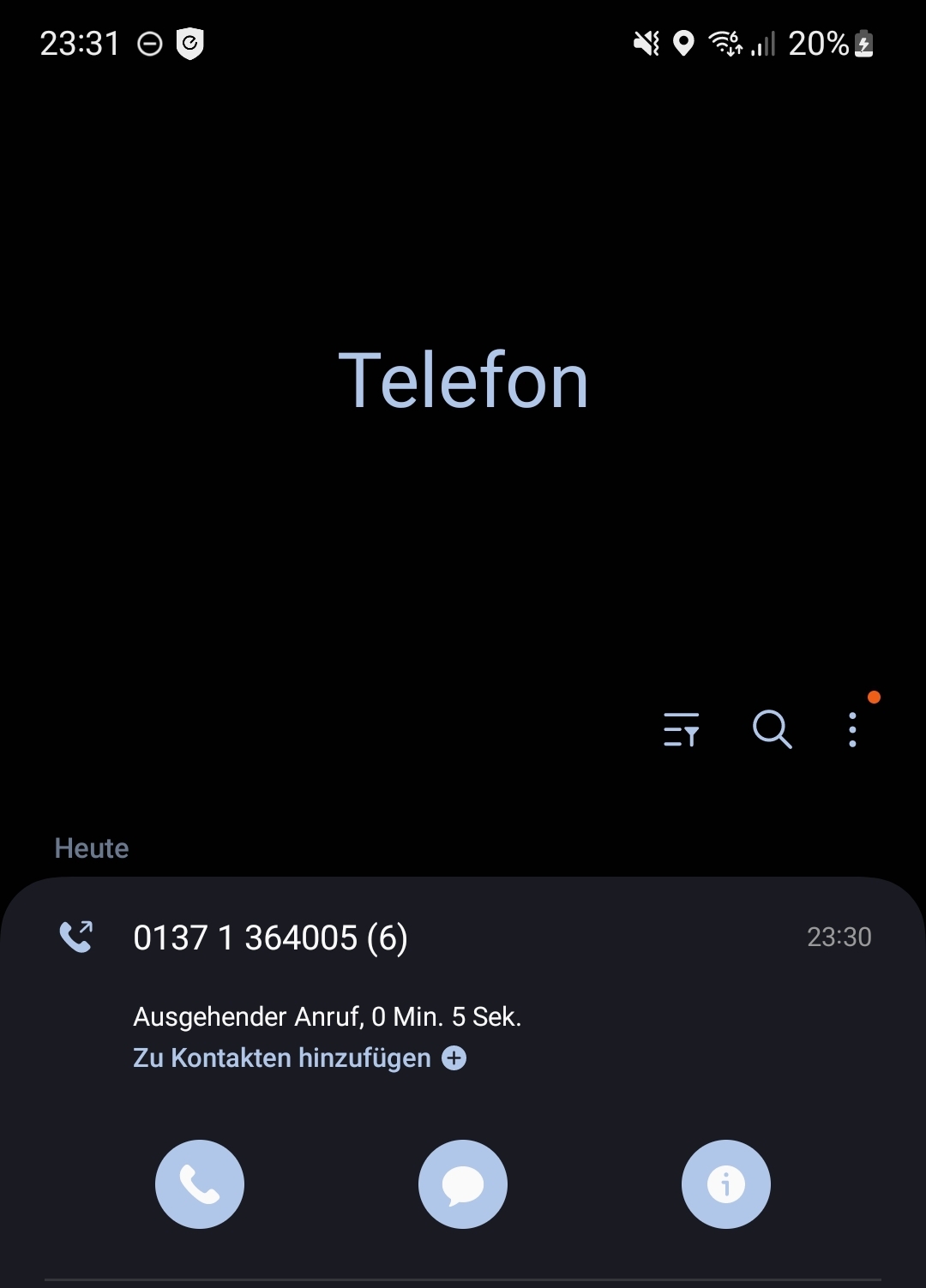Search the call history

(772, 730)
